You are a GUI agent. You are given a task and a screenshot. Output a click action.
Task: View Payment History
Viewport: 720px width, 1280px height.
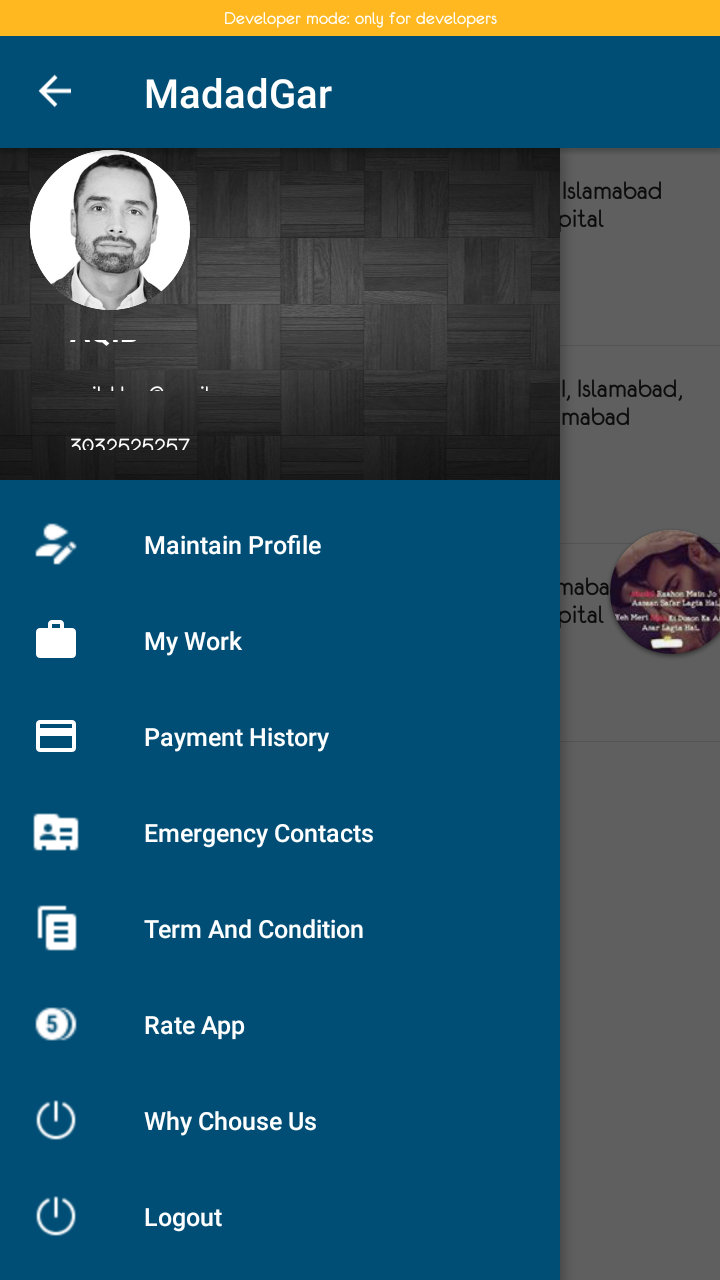coord(236,737)
